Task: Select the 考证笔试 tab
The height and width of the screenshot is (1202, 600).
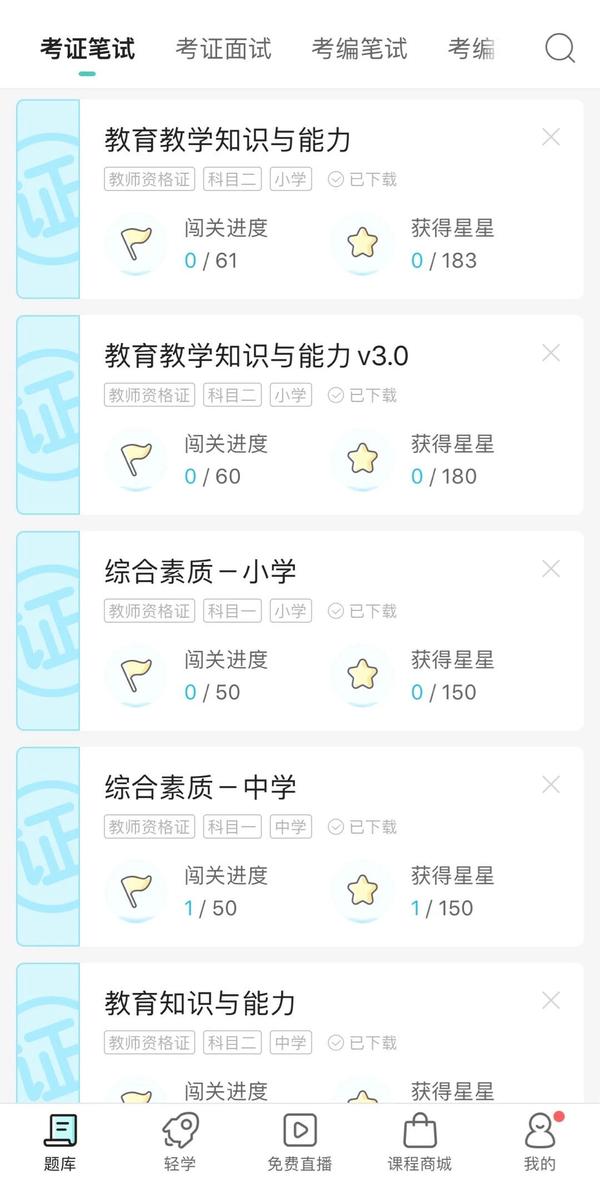Action: [x=87, y=48]
